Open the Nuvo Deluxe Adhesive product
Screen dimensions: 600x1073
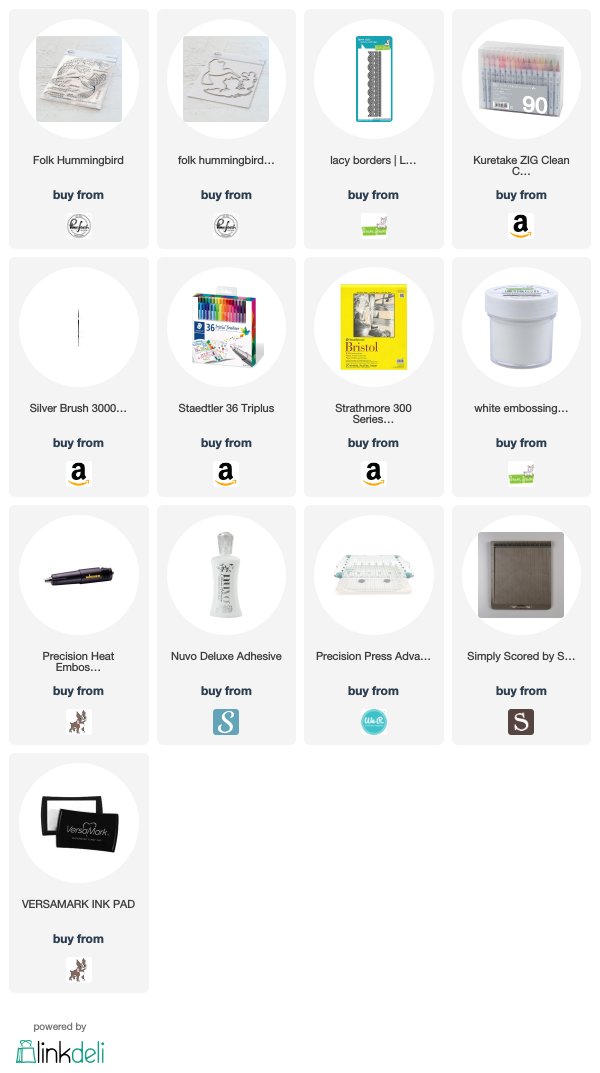coord(226,625)
